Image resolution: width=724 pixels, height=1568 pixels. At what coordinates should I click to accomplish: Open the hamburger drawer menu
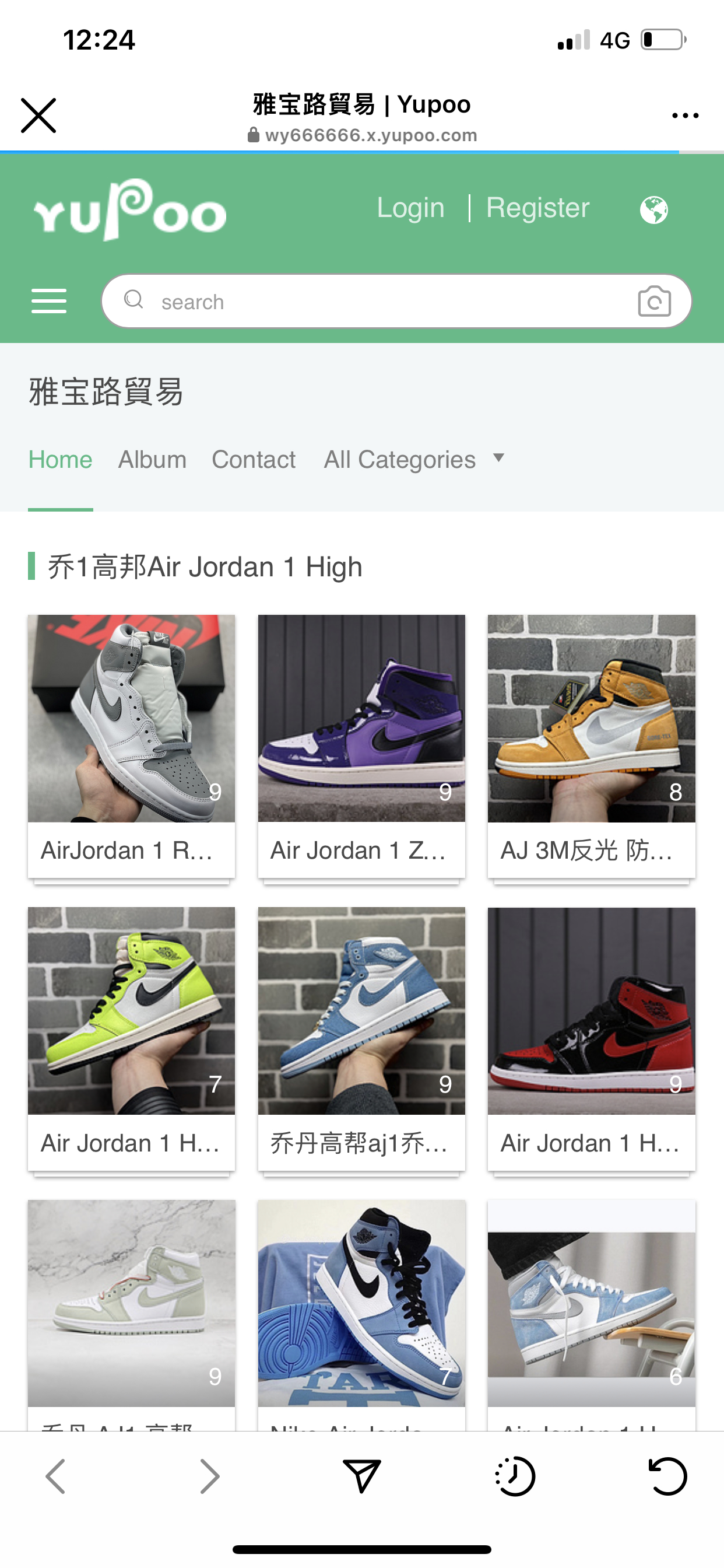coord(48,302)
